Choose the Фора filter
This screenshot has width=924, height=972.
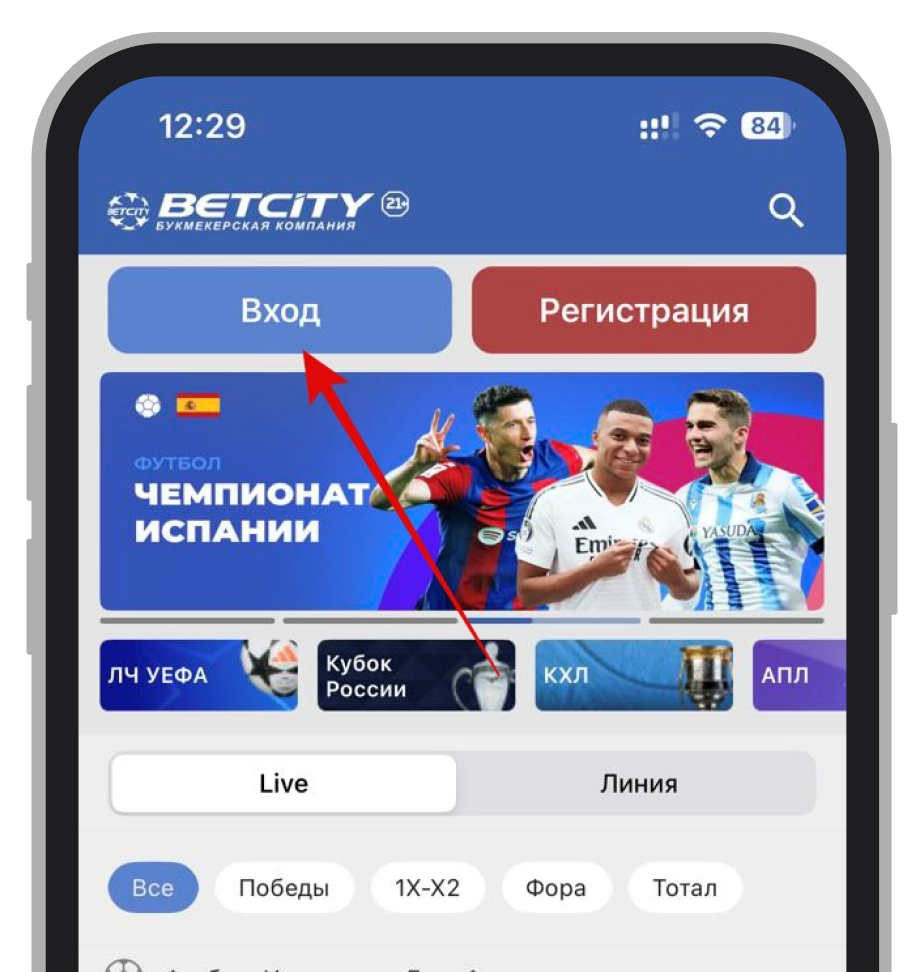(556, 887)
